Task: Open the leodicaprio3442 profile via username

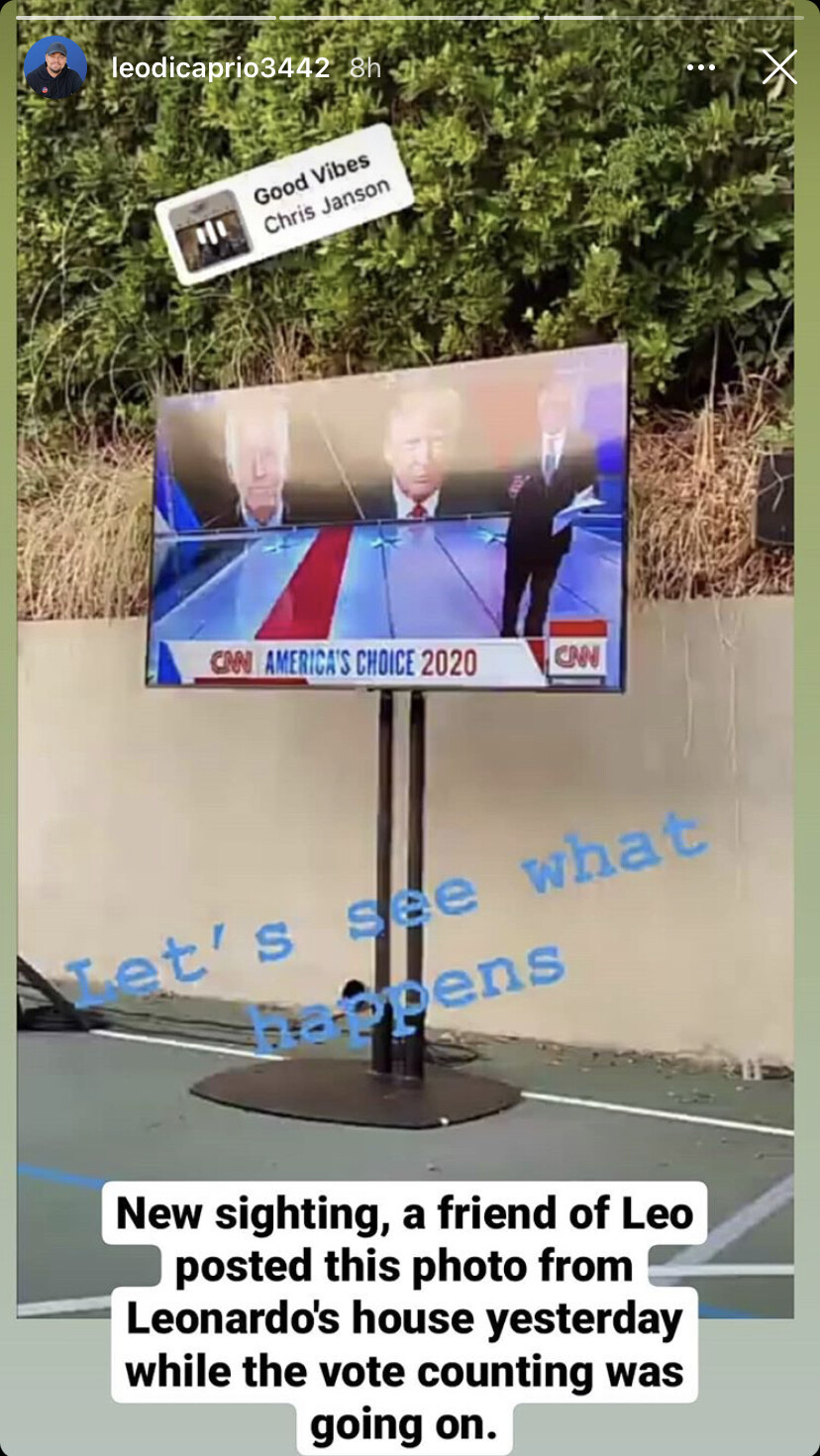Action: pyautogui.click(x=221, y=67)
